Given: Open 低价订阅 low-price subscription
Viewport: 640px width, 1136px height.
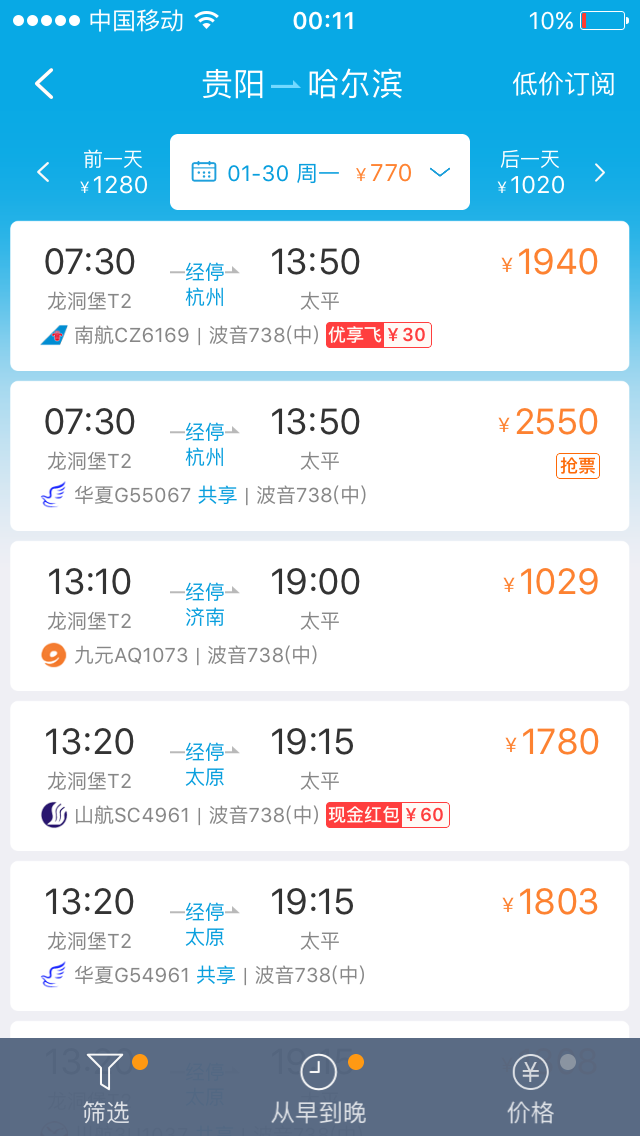Looking at the screenshot, I should 563,84.
